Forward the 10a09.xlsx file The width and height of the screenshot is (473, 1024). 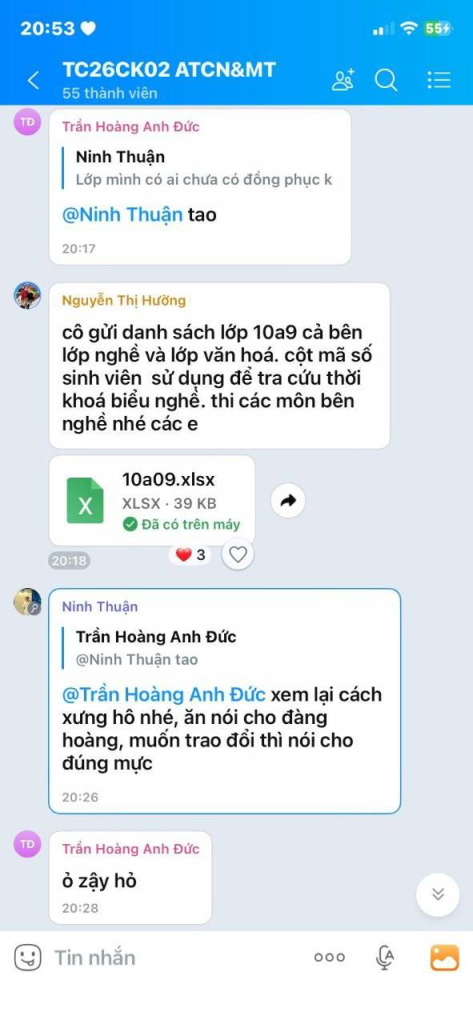[288, 501]
